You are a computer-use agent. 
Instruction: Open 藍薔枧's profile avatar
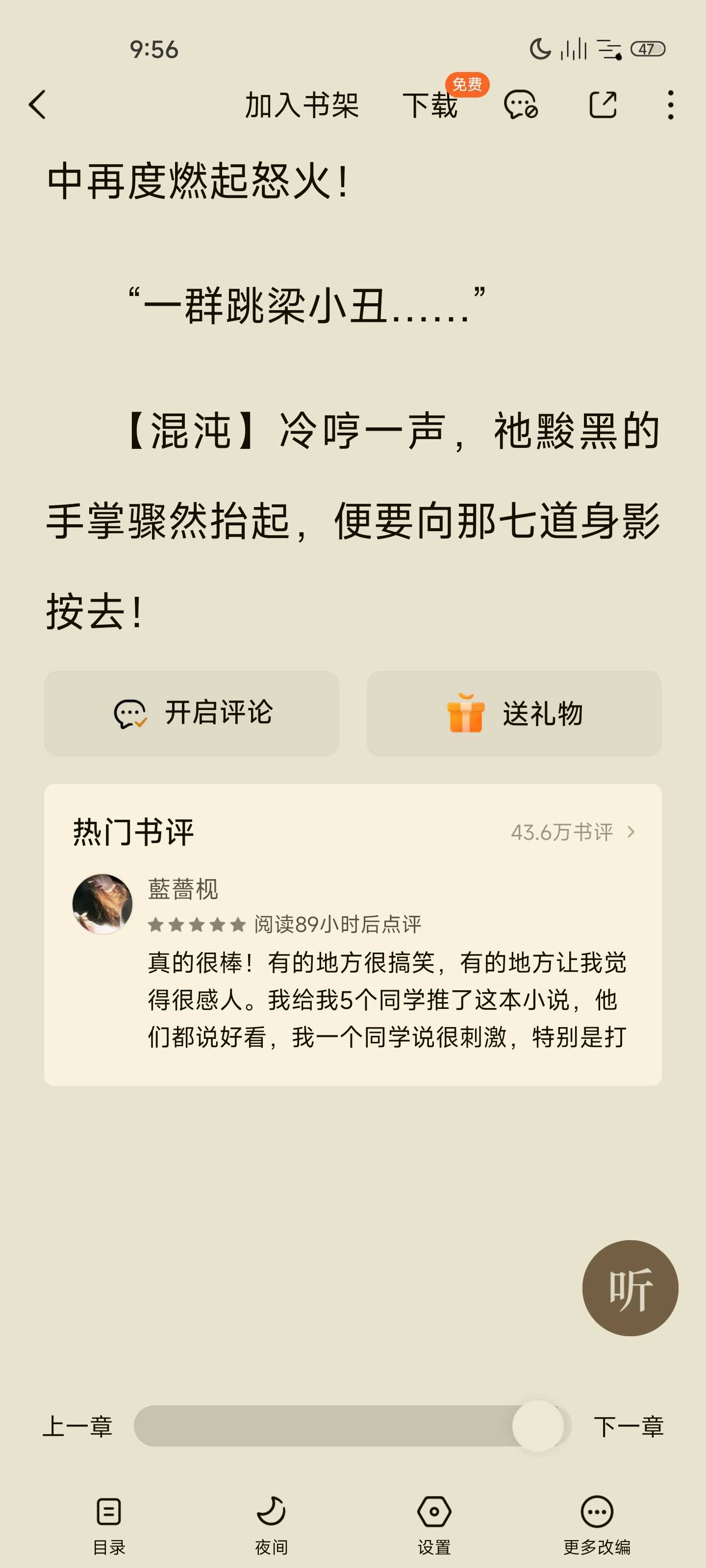(102, 904)
